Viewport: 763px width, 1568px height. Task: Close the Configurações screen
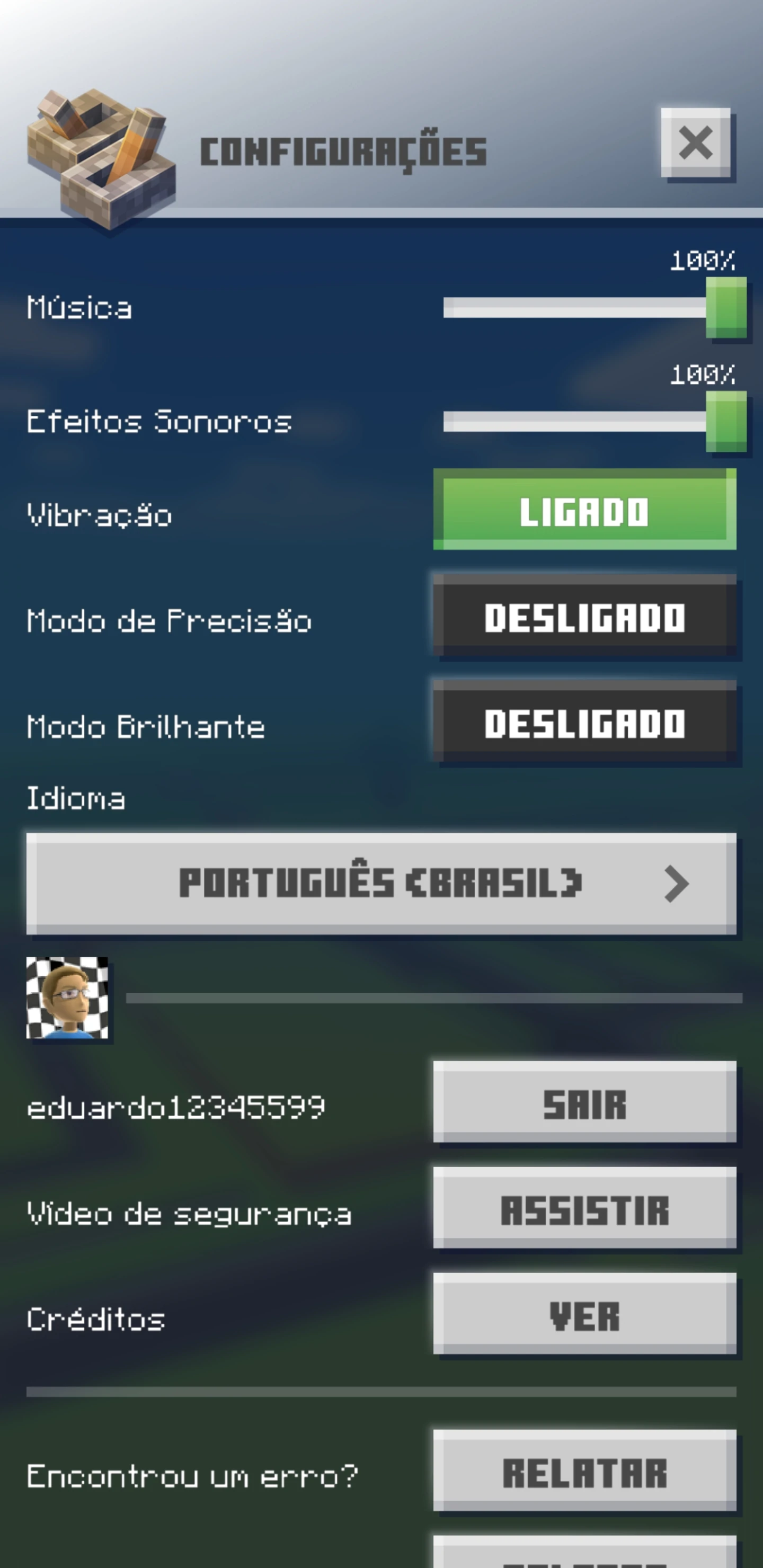click(x=695, y=144)
